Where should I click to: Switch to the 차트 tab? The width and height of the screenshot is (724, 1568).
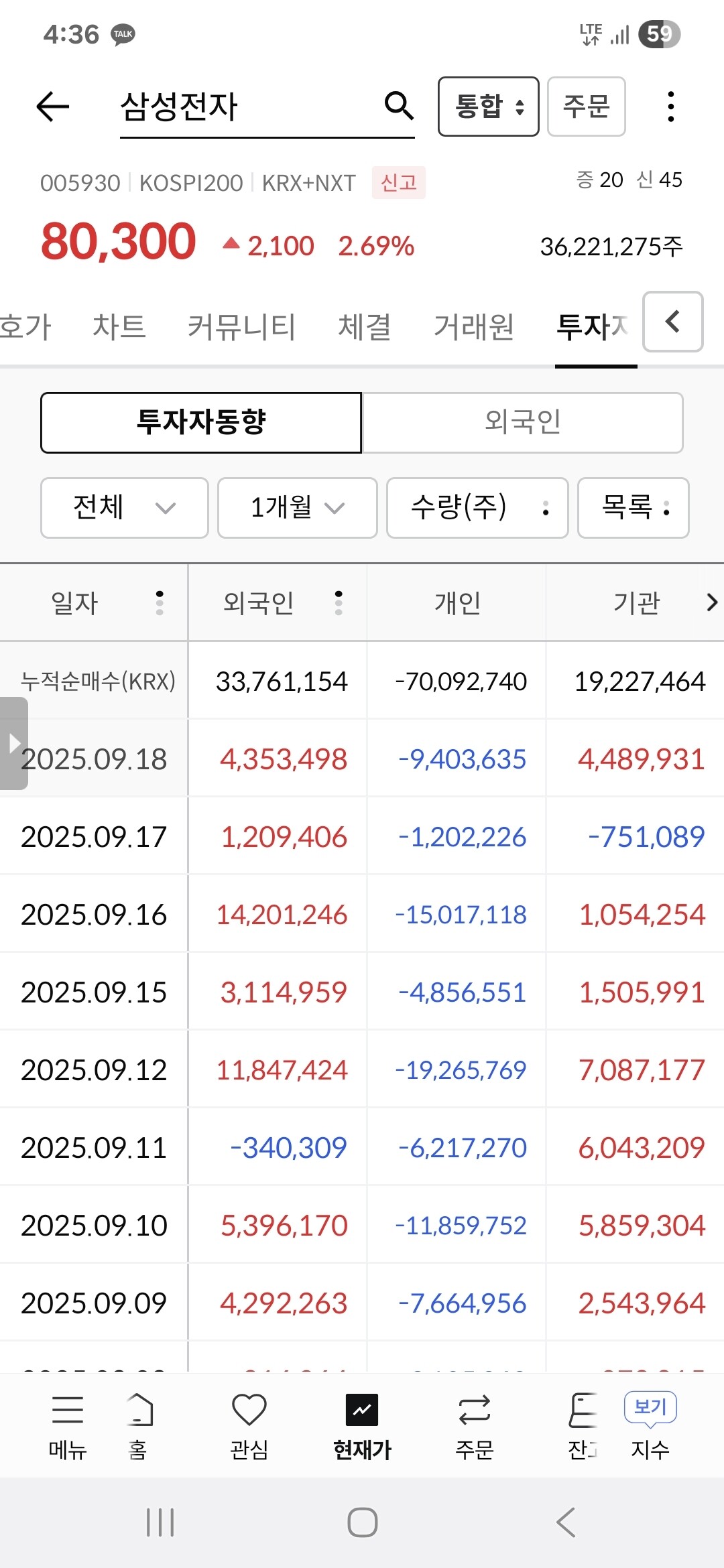119,327
